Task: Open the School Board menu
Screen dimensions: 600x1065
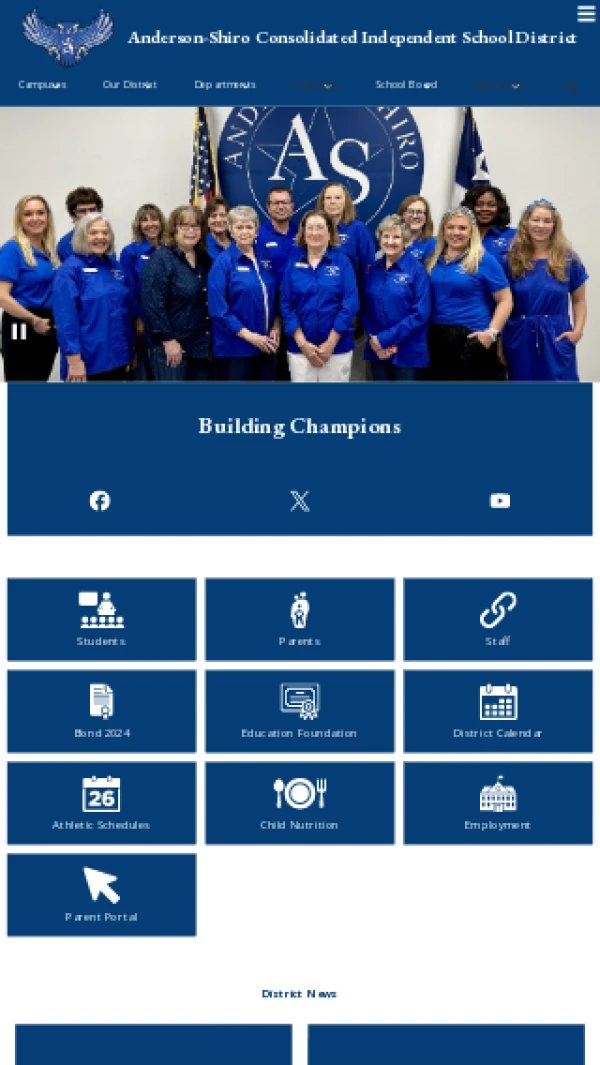Action: point(405,85)
